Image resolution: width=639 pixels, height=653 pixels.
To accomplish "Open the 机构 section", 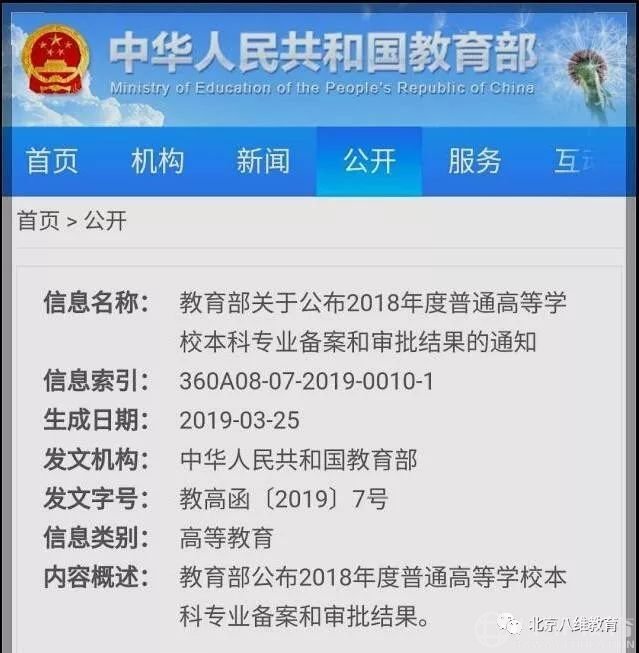I will coord(157,161).
